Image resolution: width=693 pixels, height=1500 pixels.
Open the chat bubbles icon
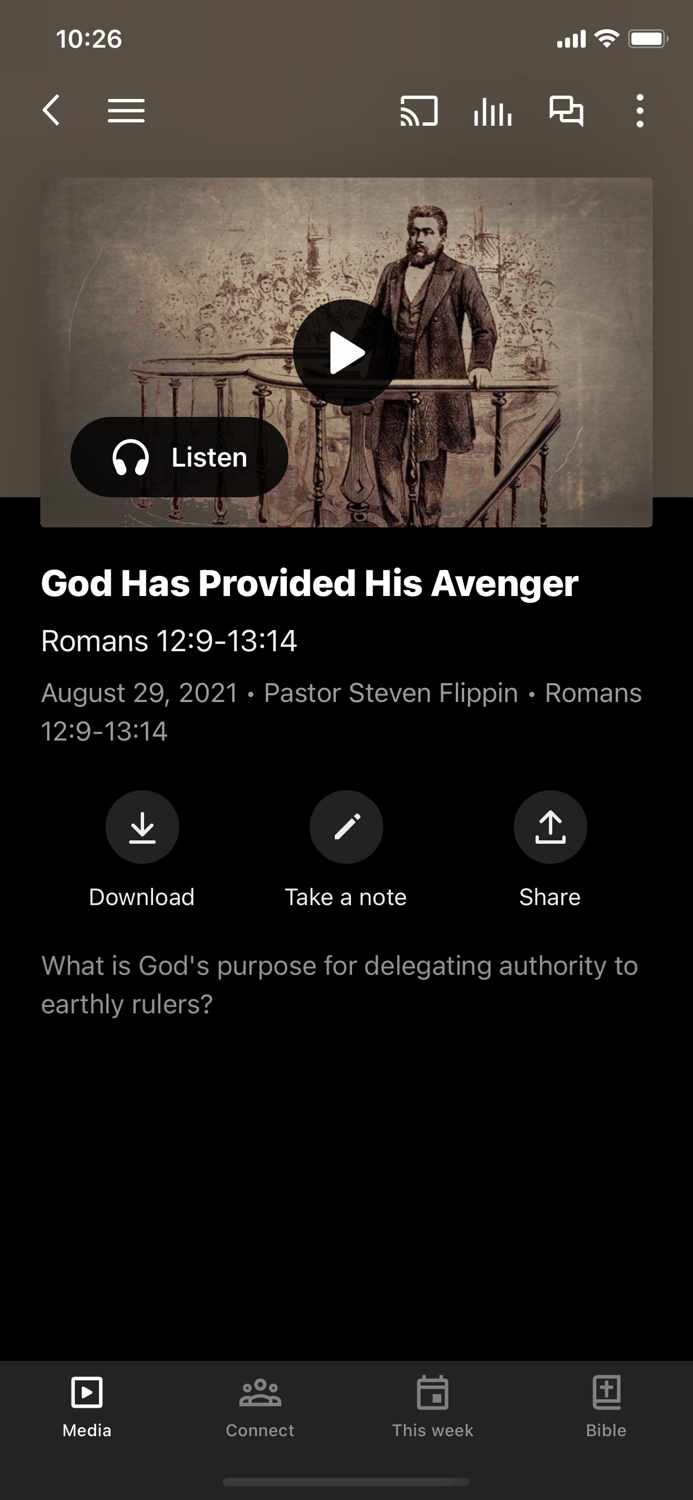[x=566, y=110]
